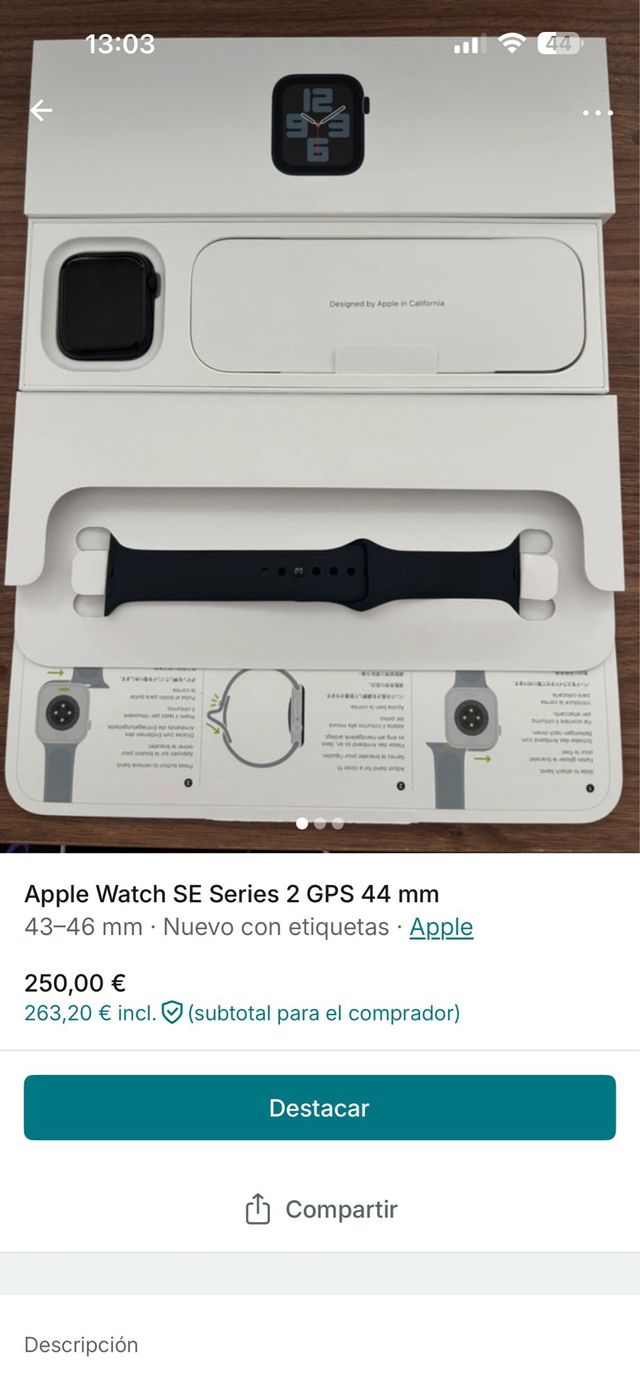640x1387 pixels.
Task: Open the Apple Watch product photo
Action: click(x=320, y=440)
